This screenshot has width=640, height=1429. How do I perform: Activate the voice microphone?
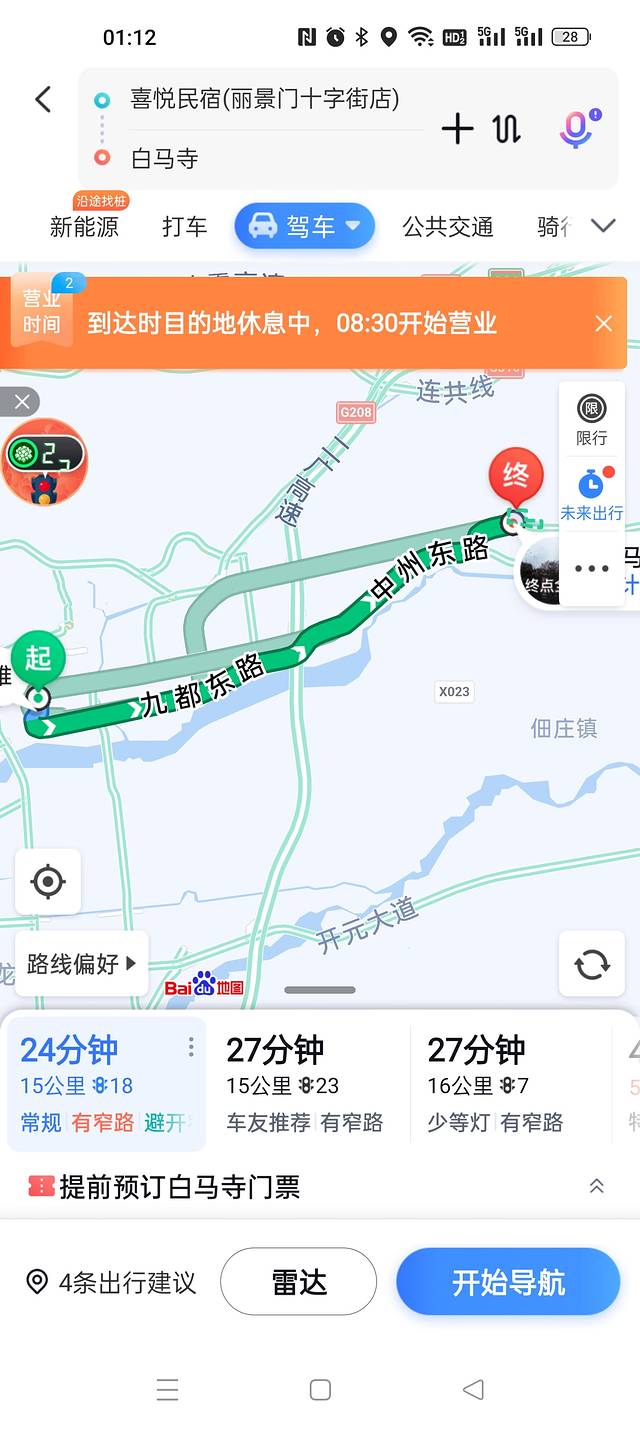[x=576, y=128]
